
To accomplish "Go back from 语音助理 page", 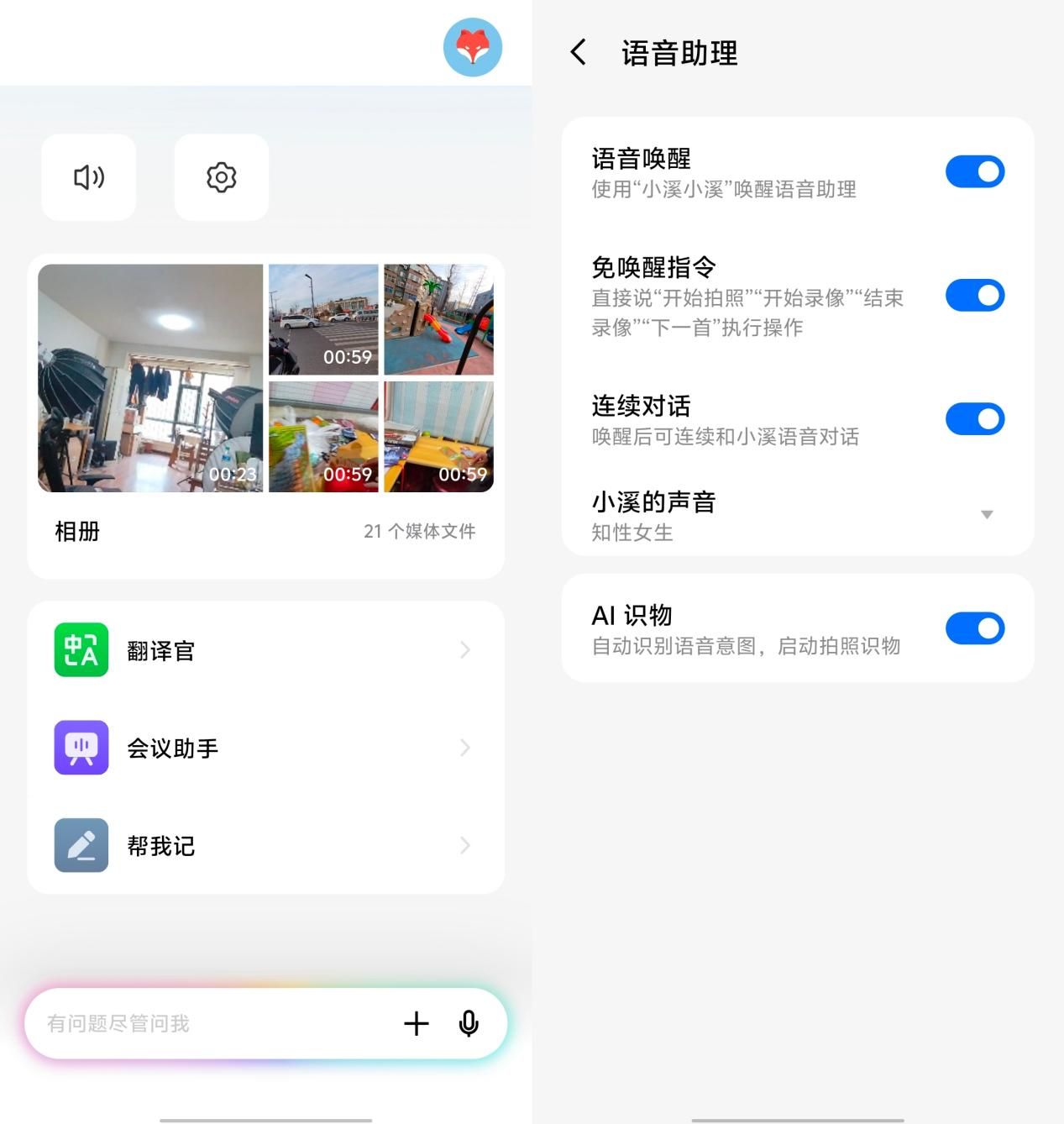I will coord(579,52).
